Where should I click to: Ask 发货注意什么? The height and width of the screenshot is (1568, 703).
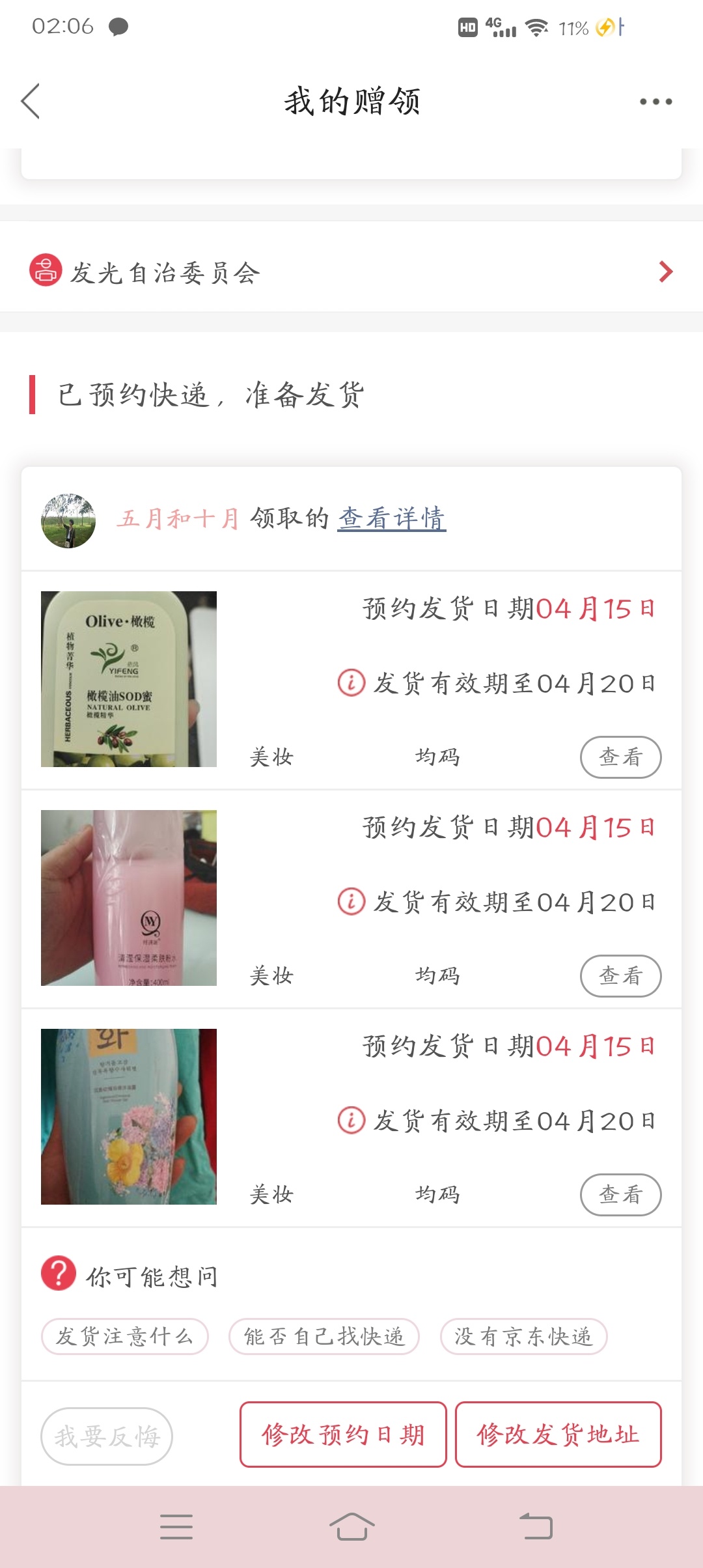(x=125, y=1337)
